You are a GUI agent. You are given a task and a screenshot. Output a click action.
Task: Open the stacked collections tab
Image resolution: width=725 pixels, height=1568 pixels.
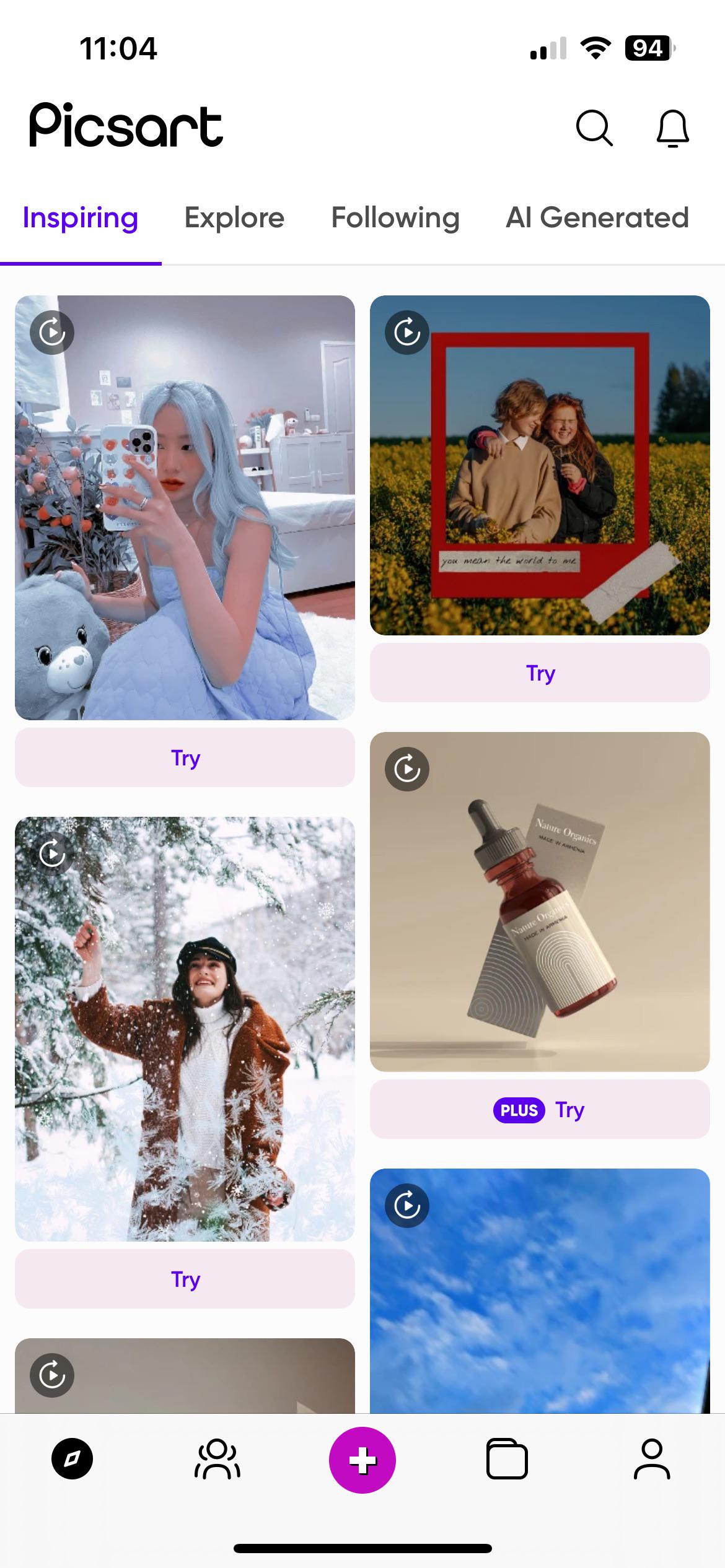click(507, 1460)
